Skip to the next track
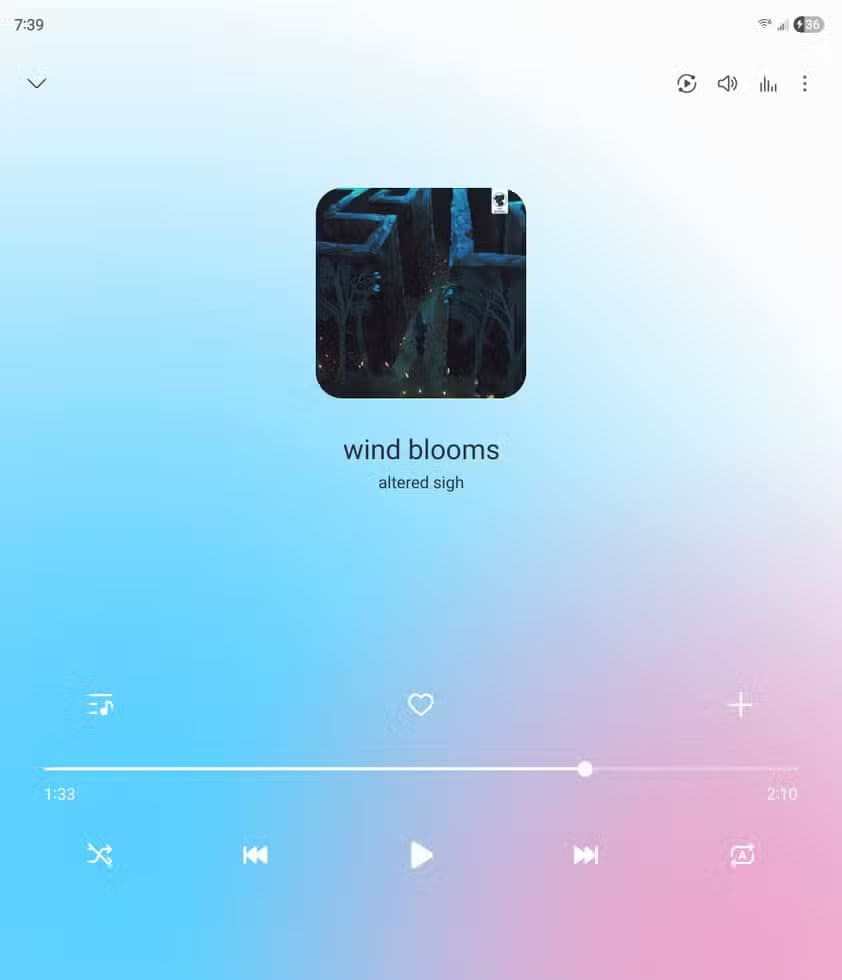 point(585,855)
